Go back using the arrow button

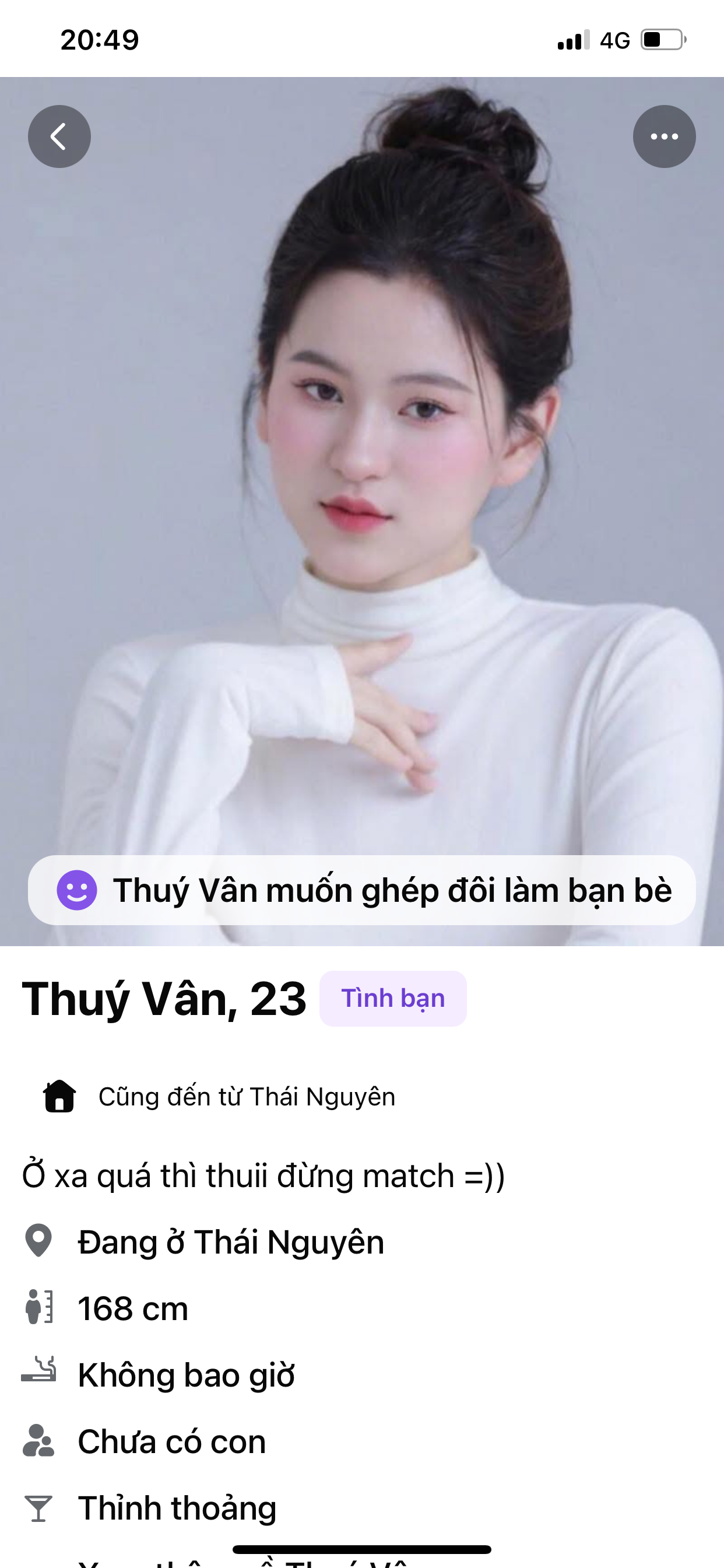59,136
